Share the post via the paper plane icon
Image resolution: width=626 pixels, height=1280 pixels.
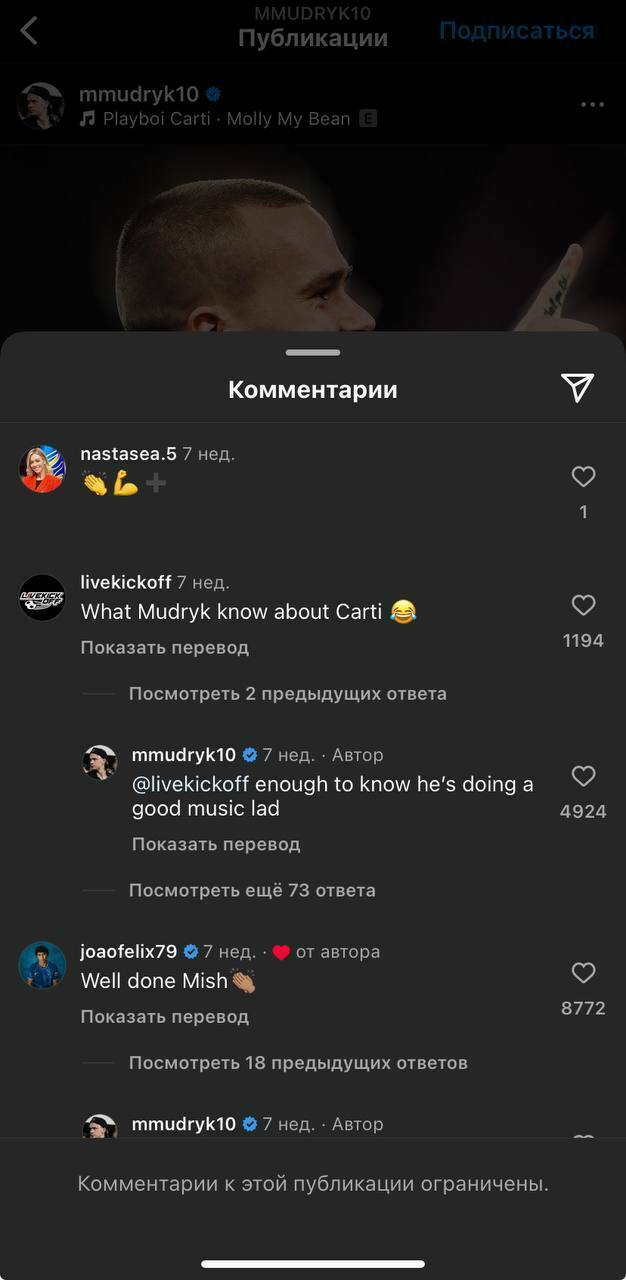pyautogui.click(x=578, y=388)
